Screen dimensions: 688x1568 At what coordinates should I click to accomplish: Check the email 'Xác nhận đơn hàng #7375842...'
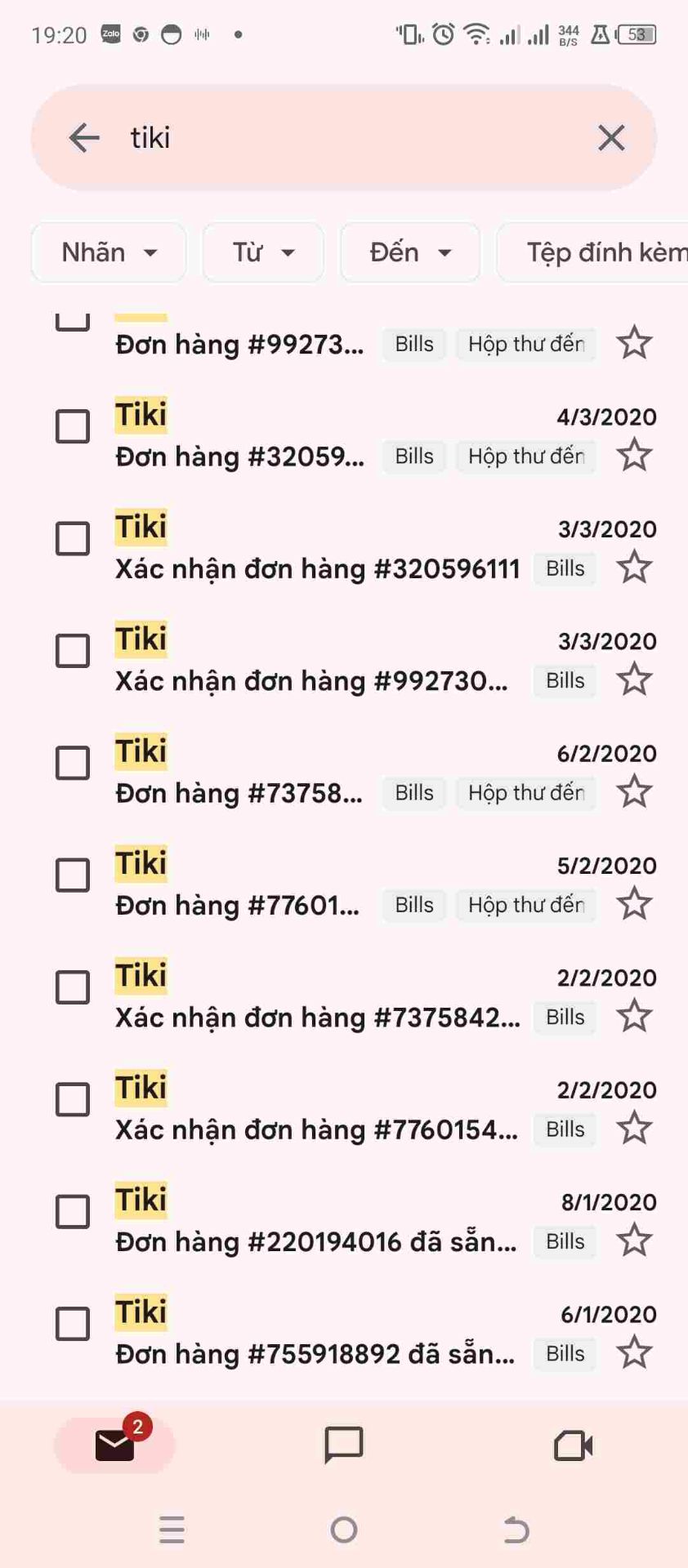[71, 987]
